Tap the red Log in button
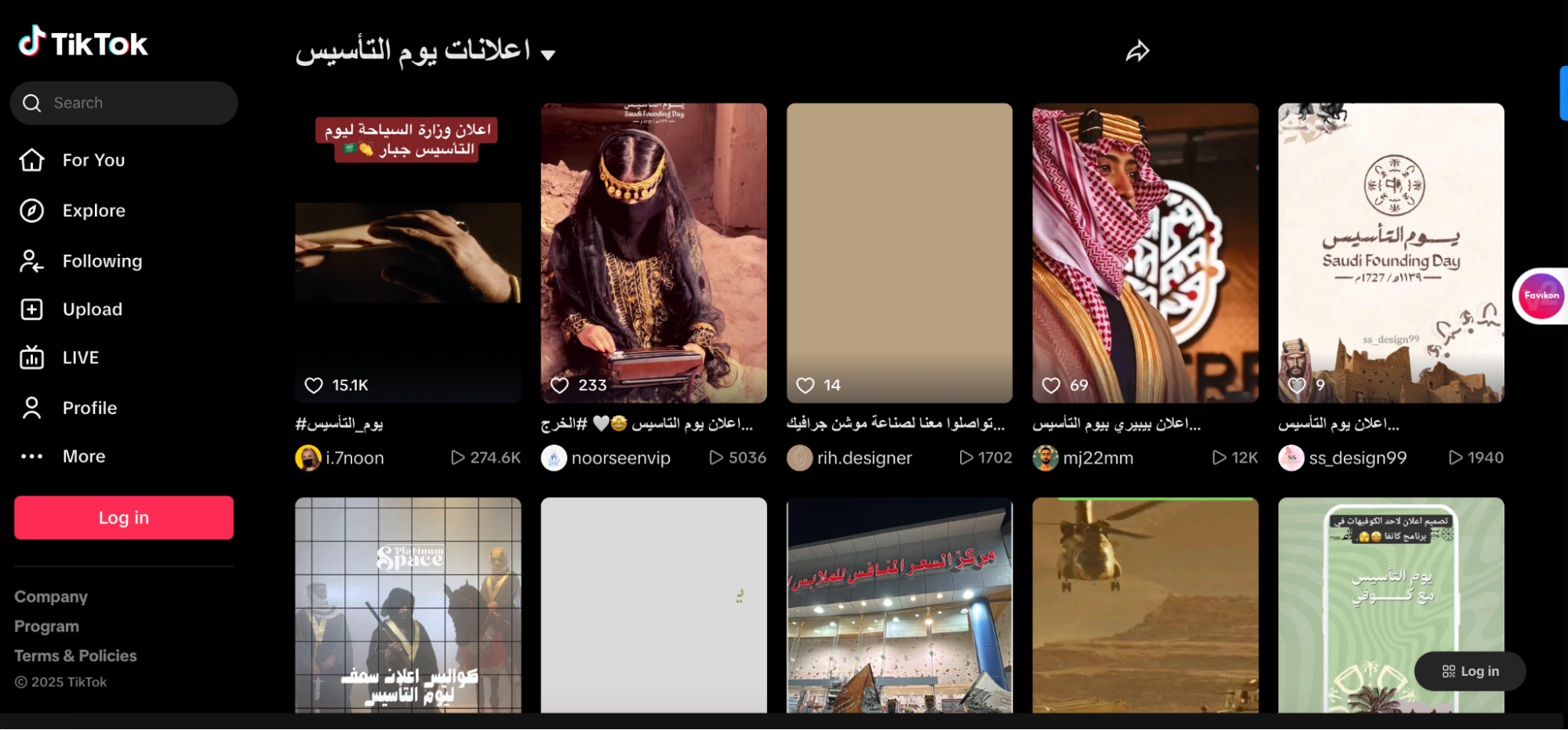The image size is (1568, 730). tap(124, 518)
